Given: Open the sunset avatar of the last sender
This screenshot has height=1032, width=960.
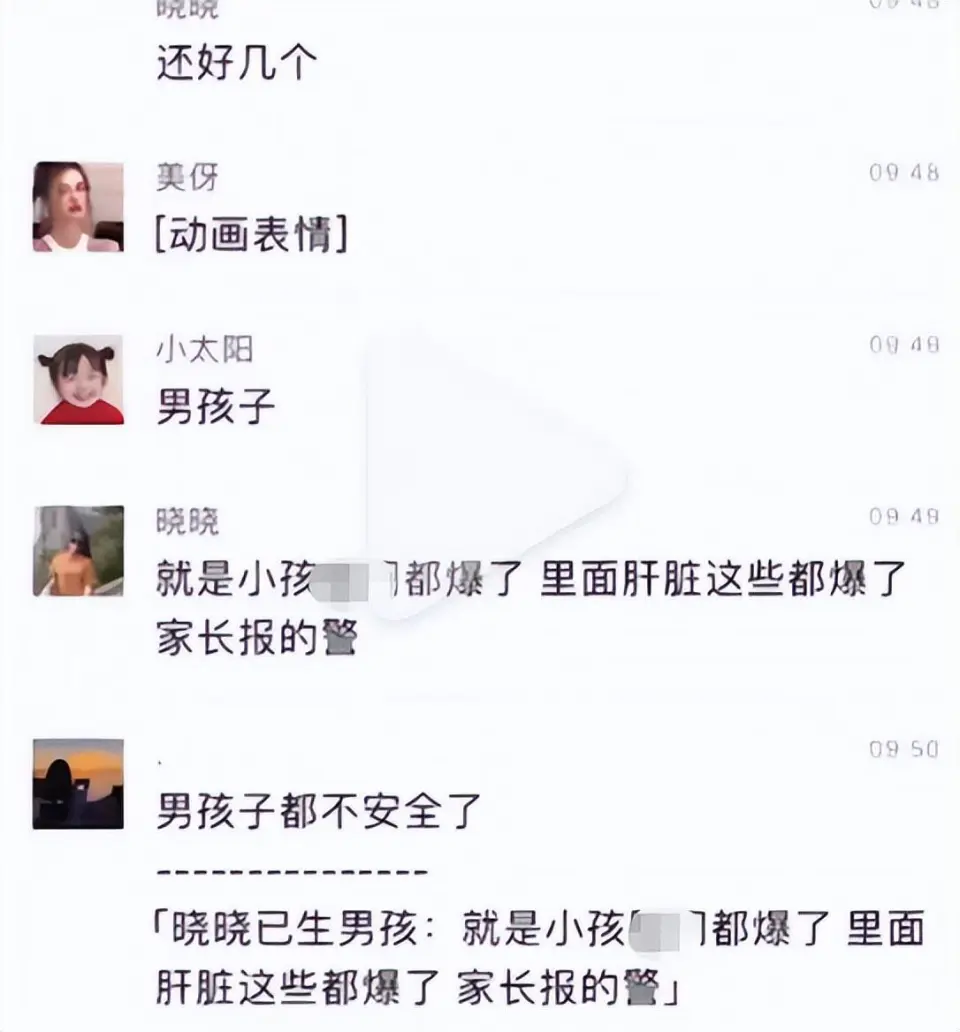Looking at the screenshot, I should tap(78, 784).
